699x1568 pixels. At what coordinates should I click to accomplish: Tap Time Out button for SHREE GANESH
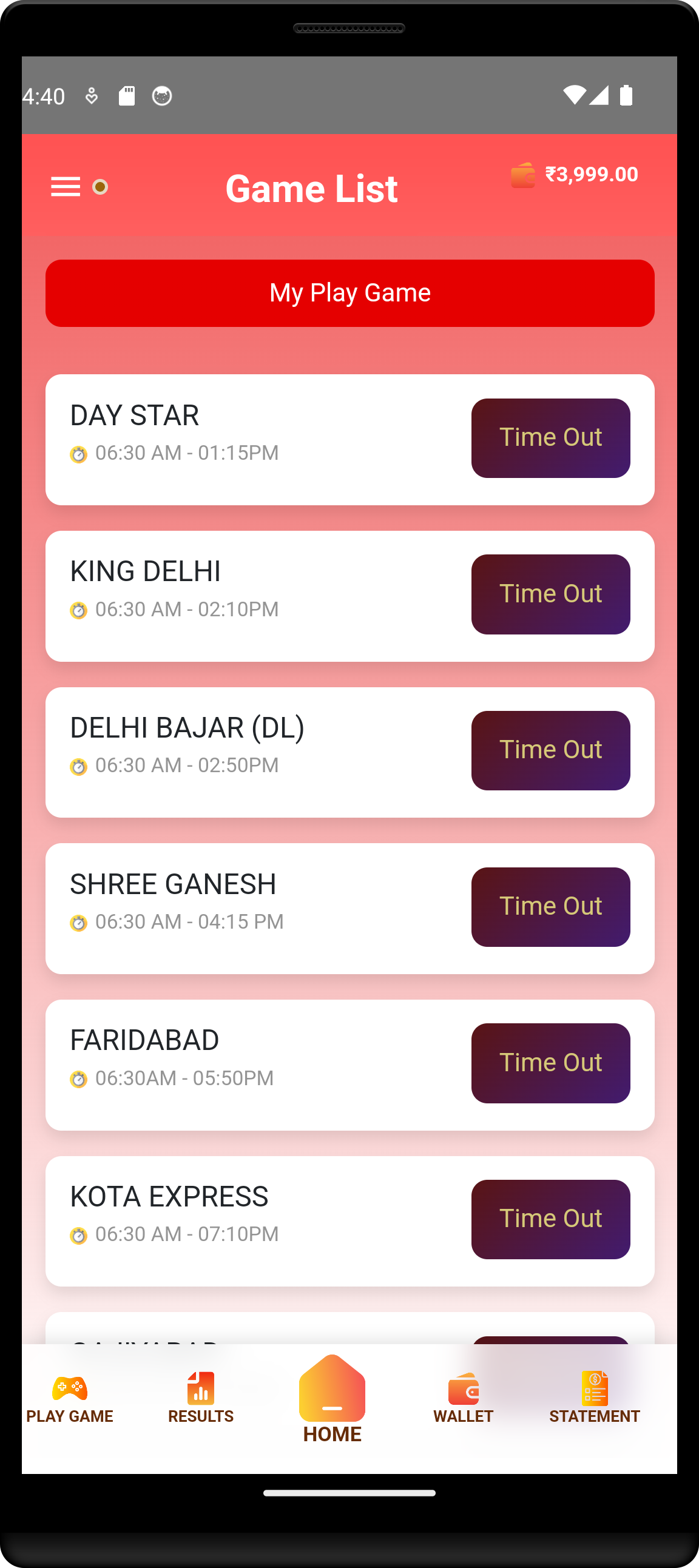coord(550,906)
